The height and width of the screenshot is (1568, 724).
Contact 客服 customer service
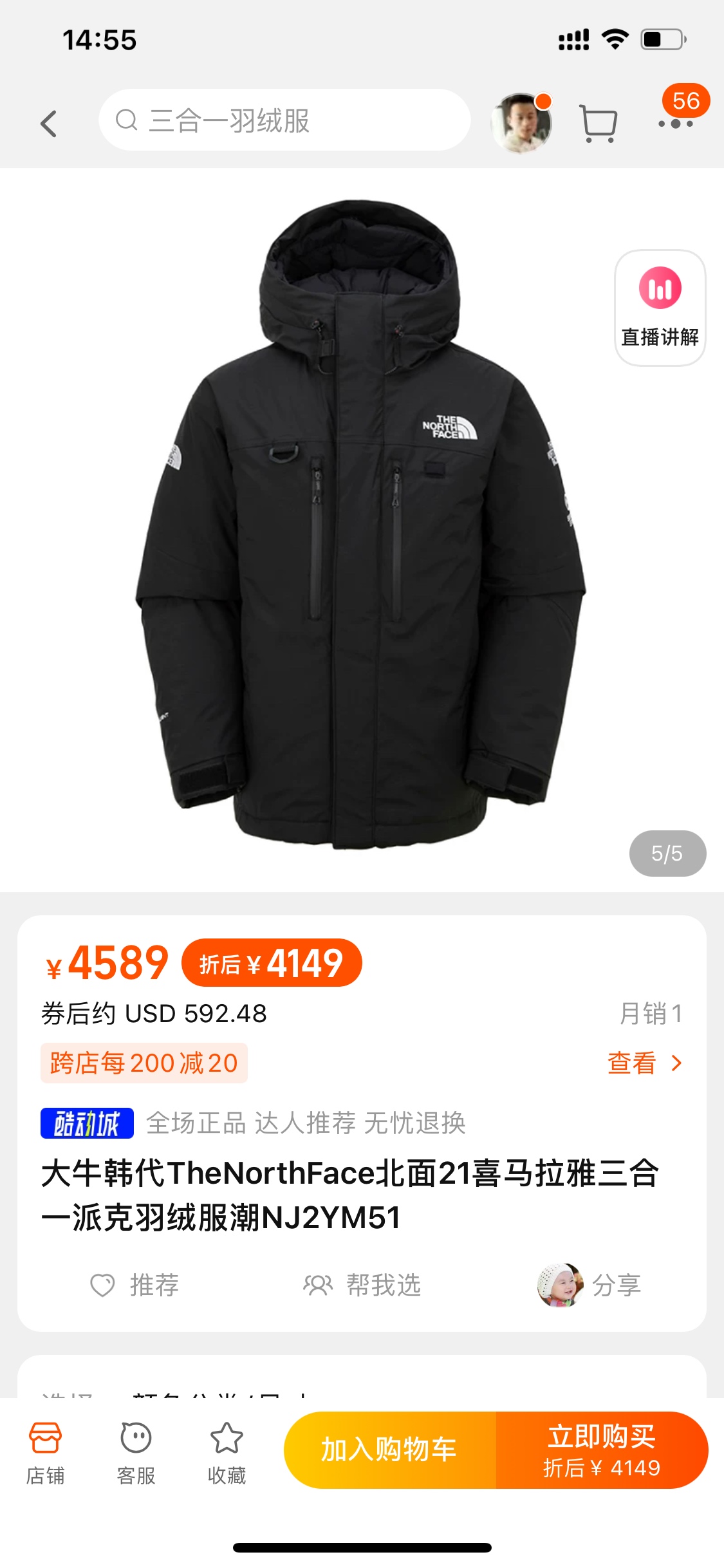coord(136,1453)
